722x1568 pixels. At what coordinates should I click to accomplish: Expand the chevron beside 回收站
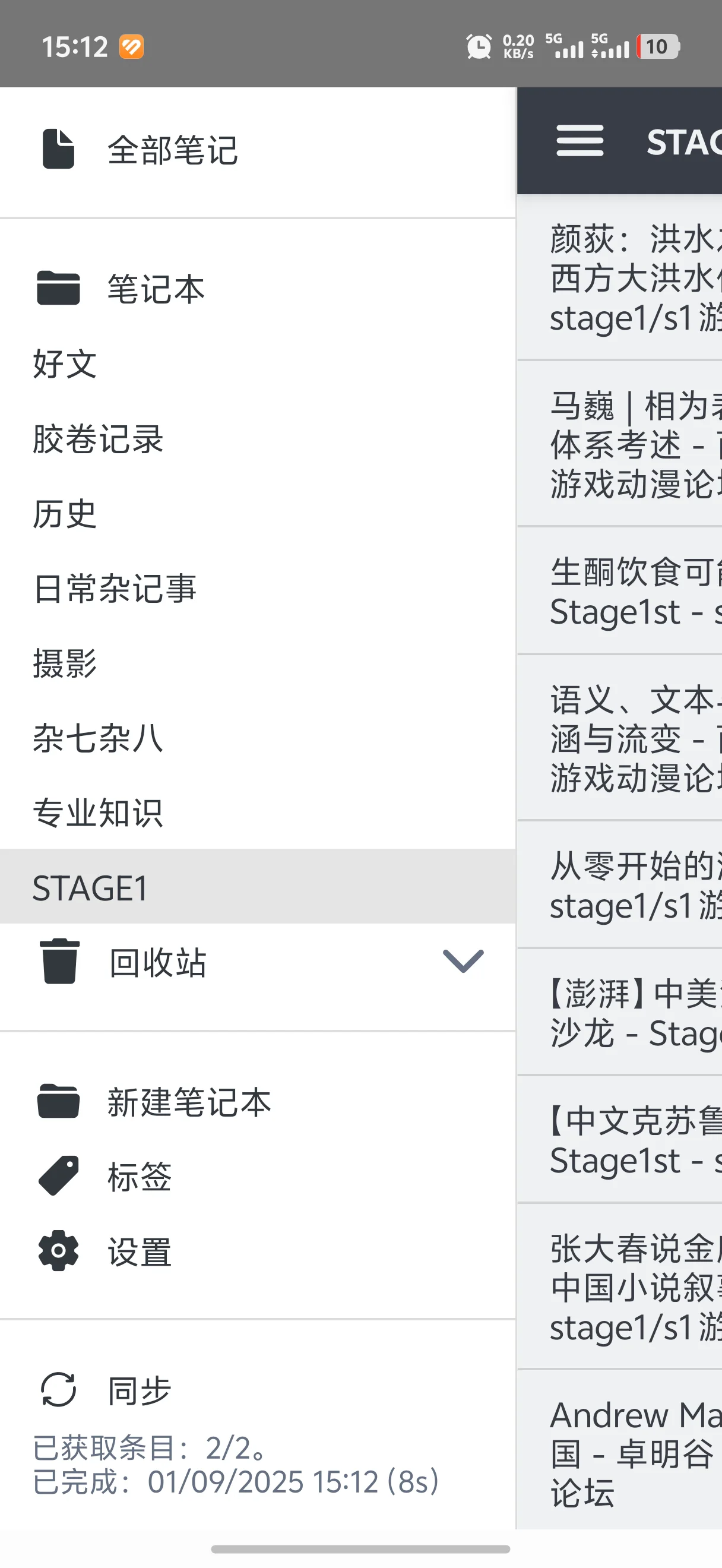[463, 961]
